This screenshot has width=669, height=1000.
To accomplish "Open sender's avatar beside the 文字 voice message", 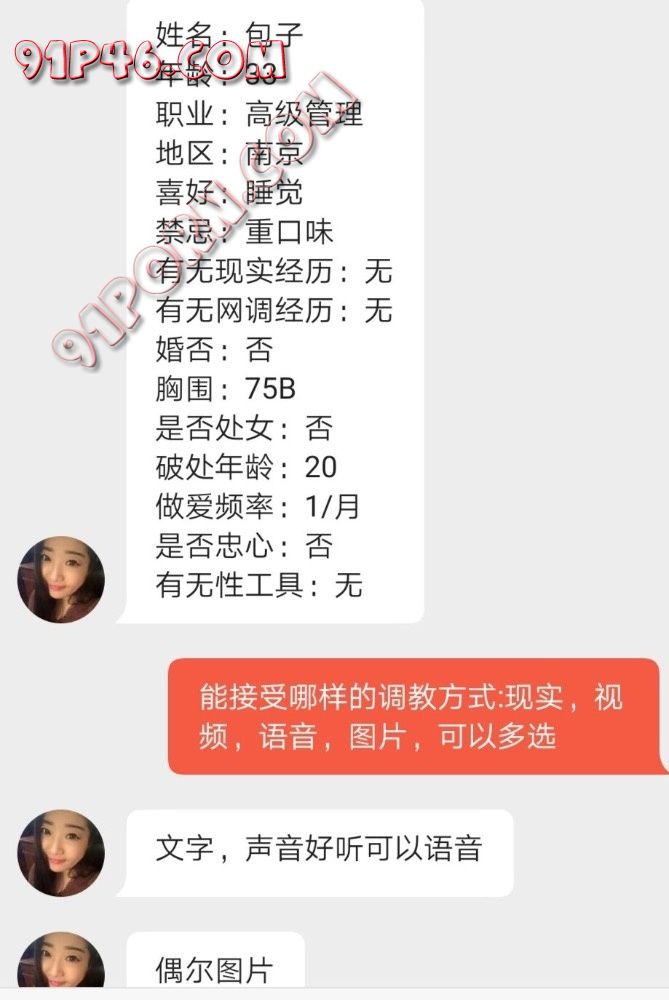I will 61,853.
